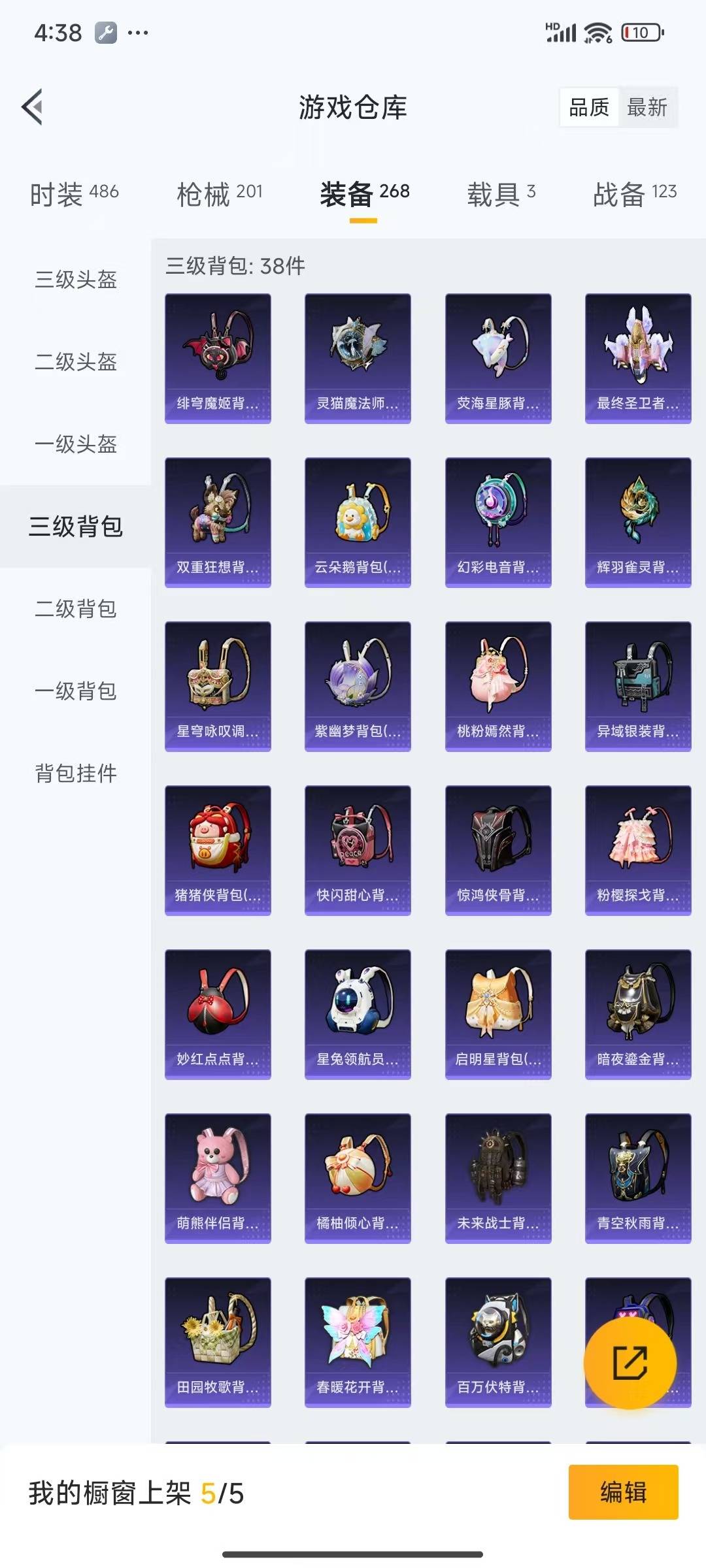Sort items by 品质
This screenshot has height=1568, width=706.
coord(589,107)
